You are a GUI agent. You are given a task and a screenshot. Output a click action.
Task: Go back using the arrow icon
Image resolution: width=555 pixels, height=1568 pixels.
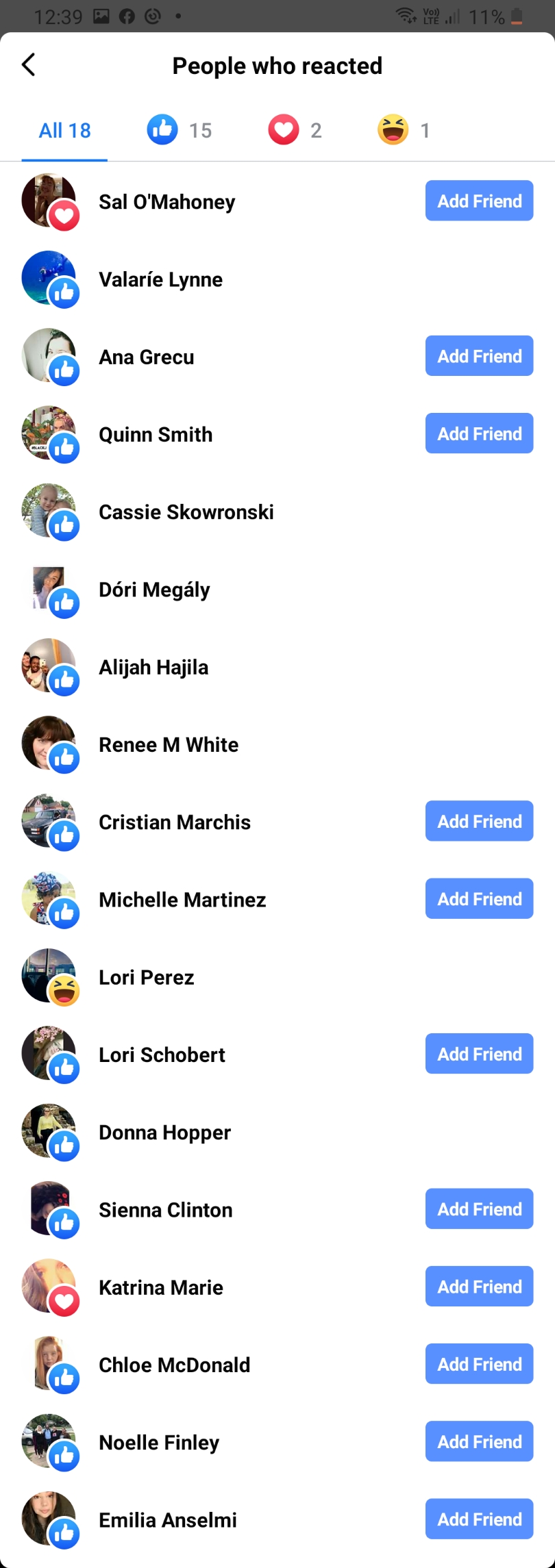click(28, 65)
